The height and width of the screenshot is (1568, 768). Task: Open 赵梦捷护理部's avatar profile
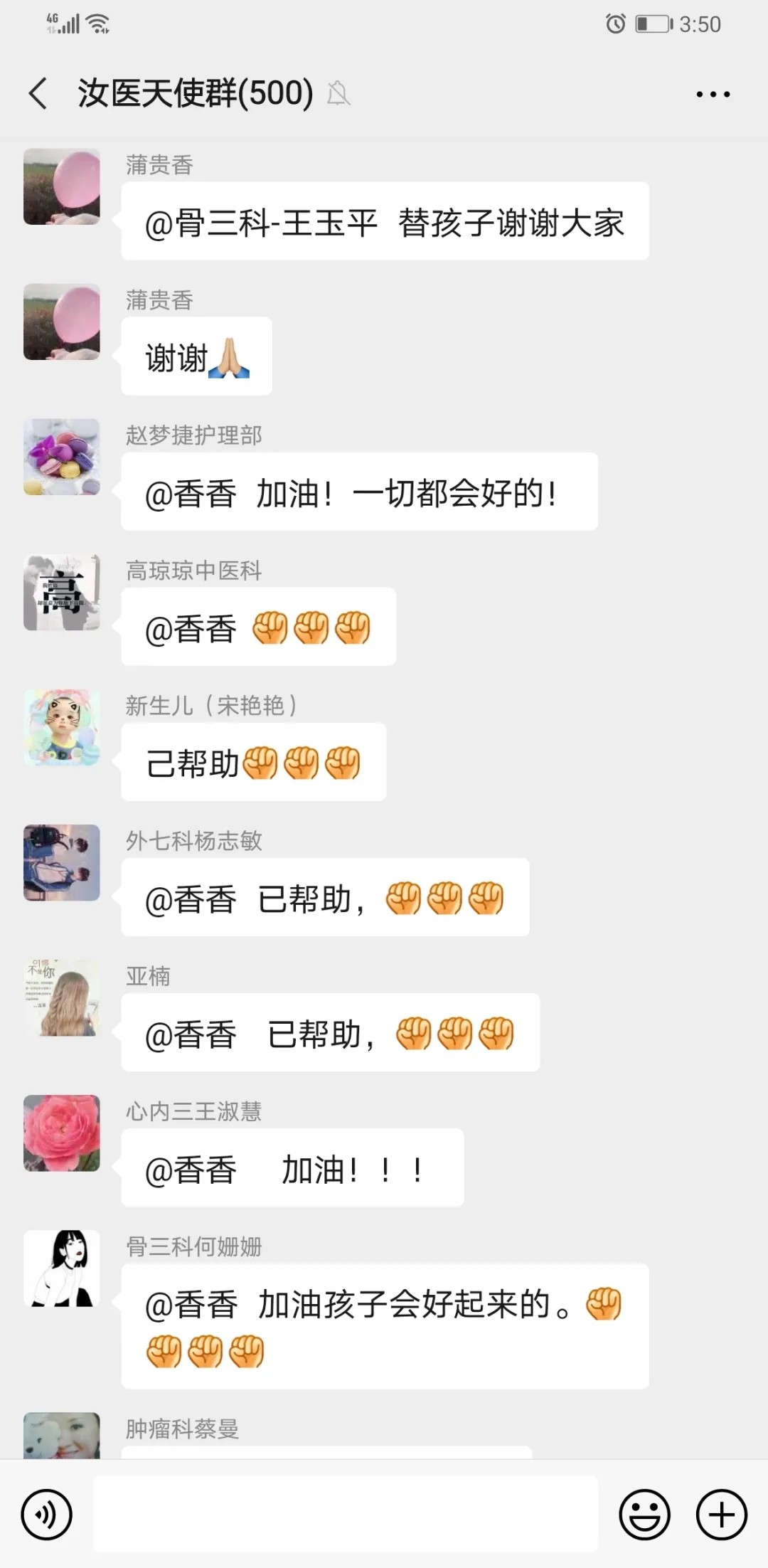coord(62,457)
